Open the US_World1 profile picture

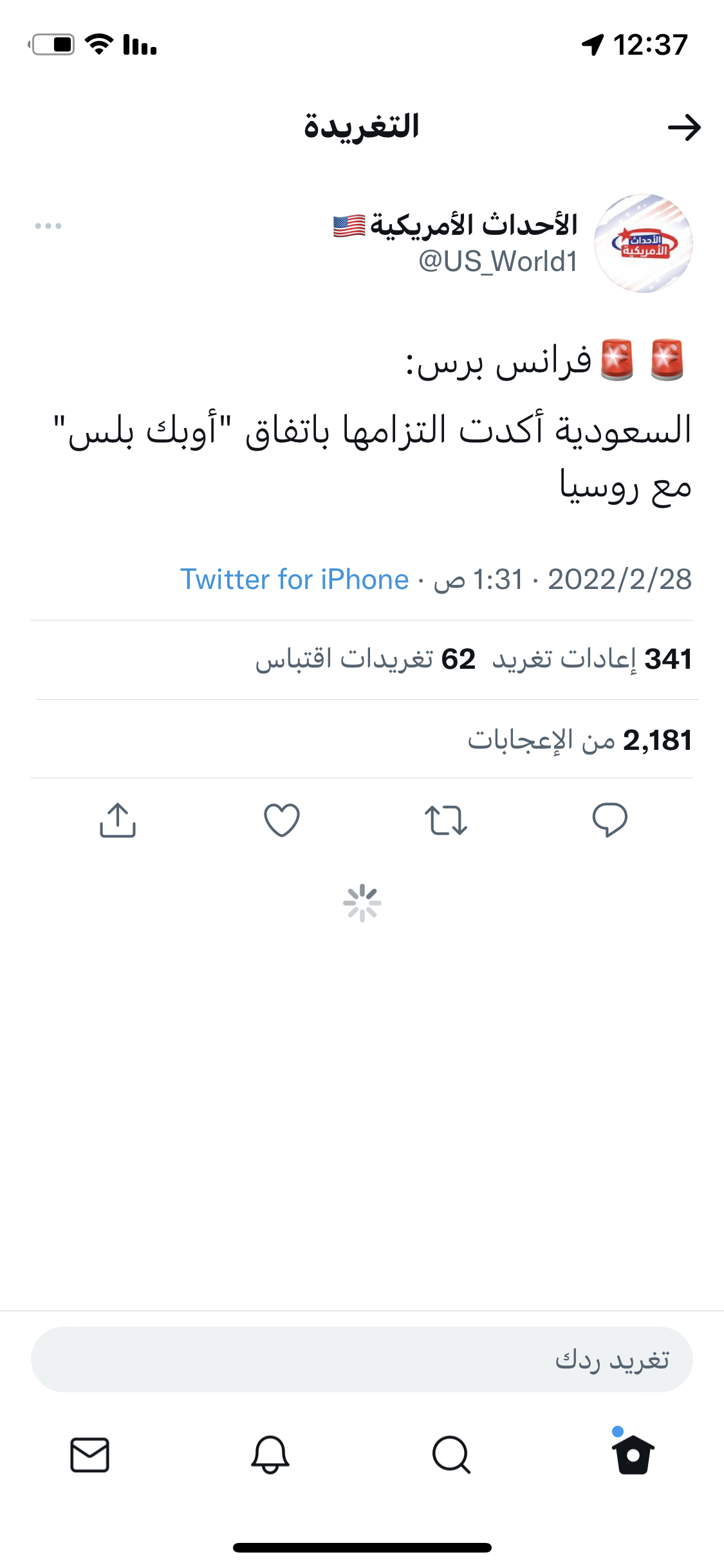pyautogui.click(x=643, y=243)
